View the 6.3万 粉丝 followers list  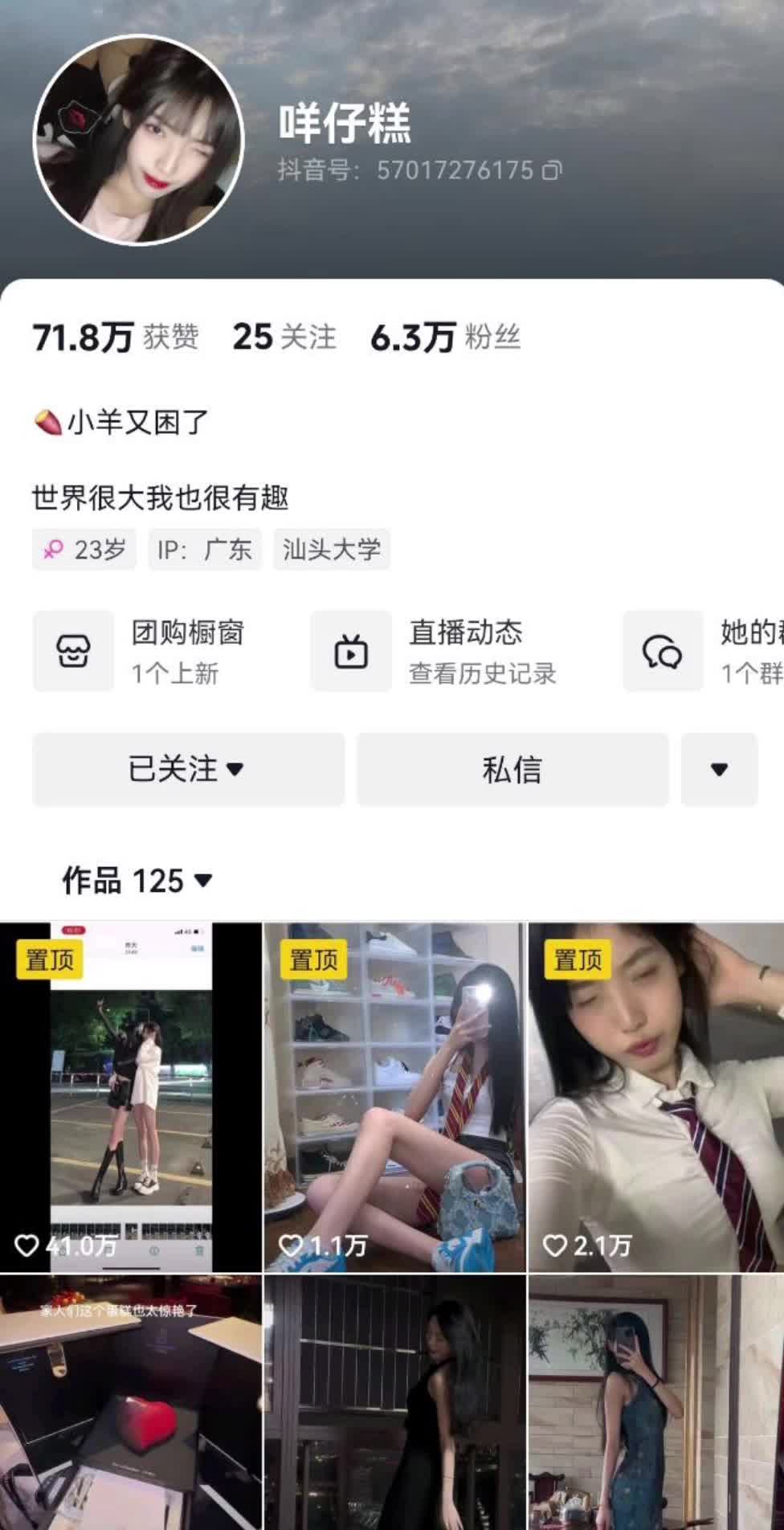[x=445, y=337]
